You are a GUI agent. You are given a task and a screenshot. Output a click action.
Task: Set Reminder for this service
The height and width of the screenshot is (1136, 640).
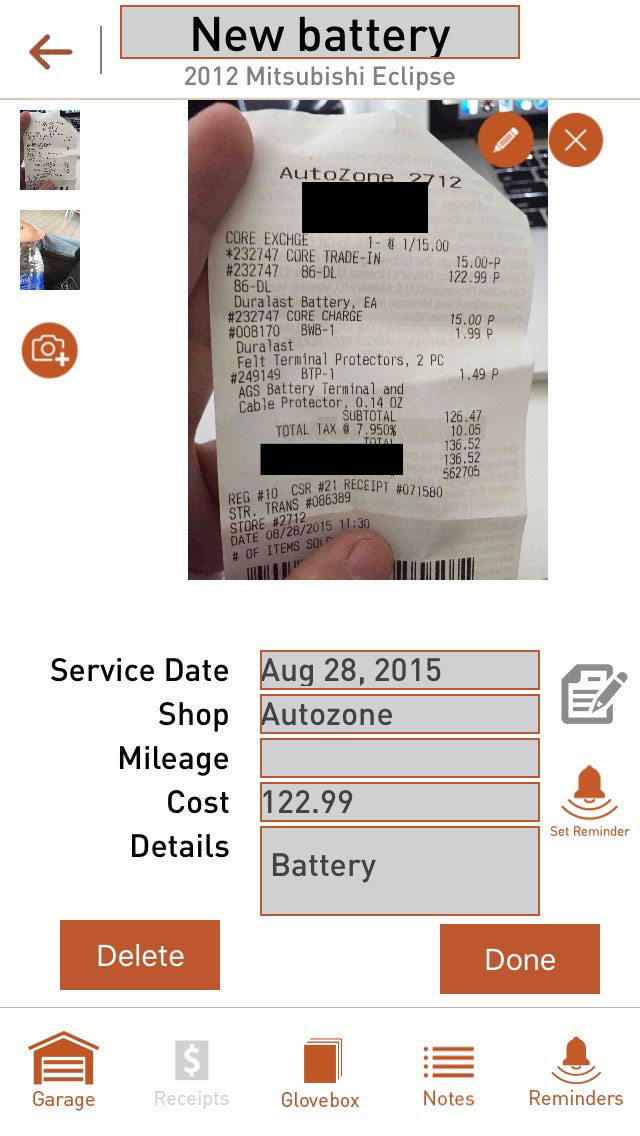pyautogui.click(x=589, y=801)
